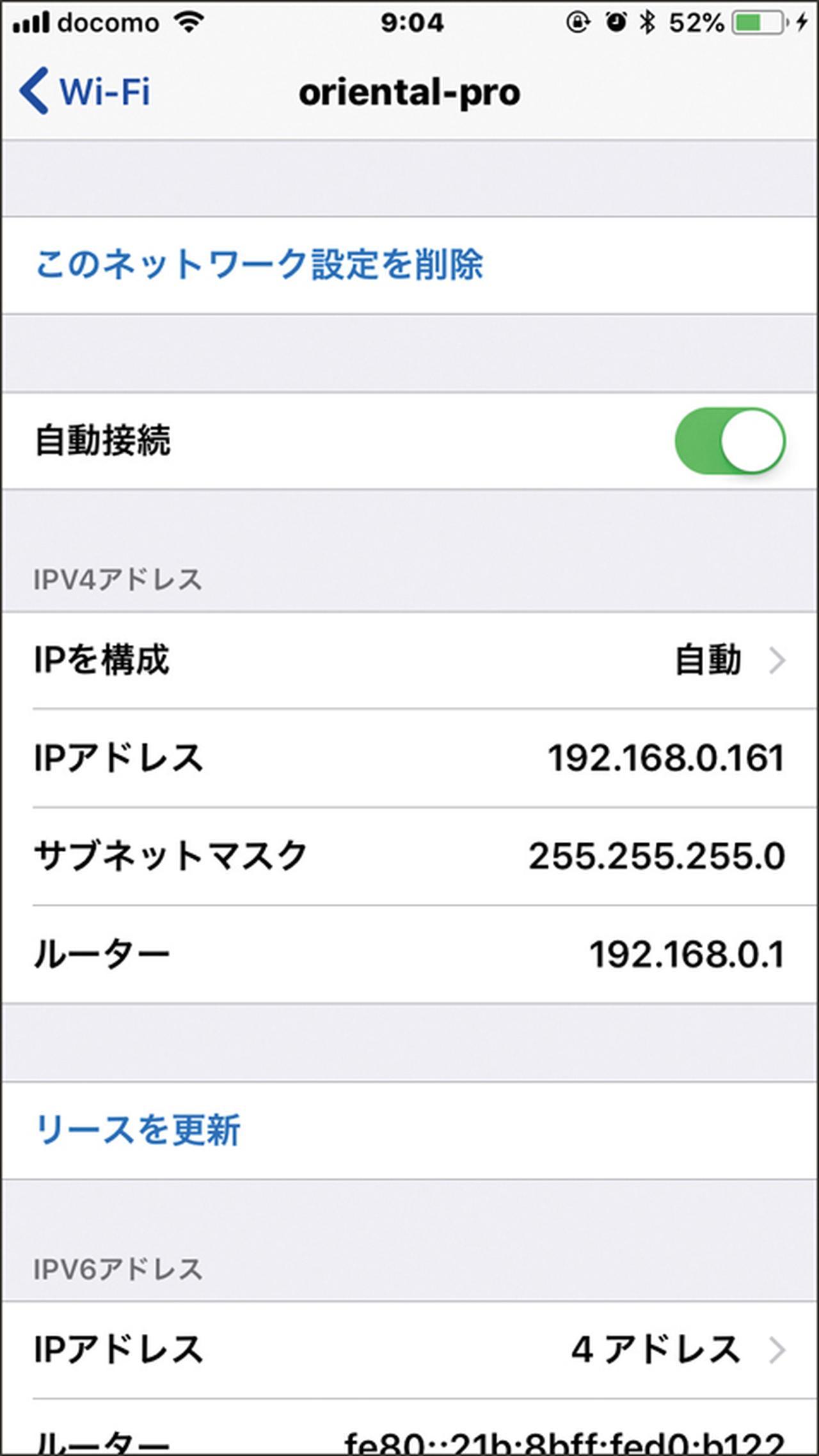Go back to the Wi-Fi list
Screen dimensions: 819x1456
tap(85, 91)
